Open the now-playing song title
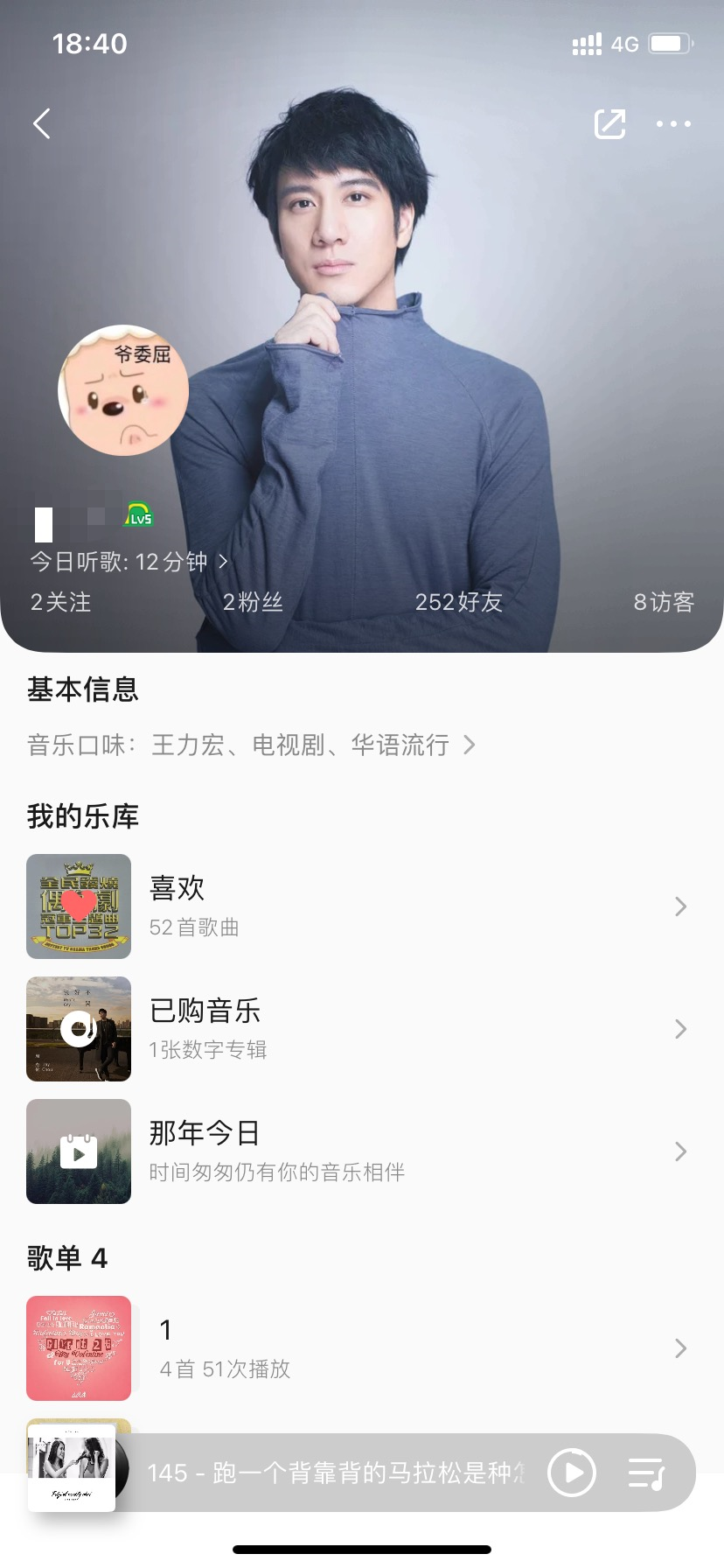 336,1473
